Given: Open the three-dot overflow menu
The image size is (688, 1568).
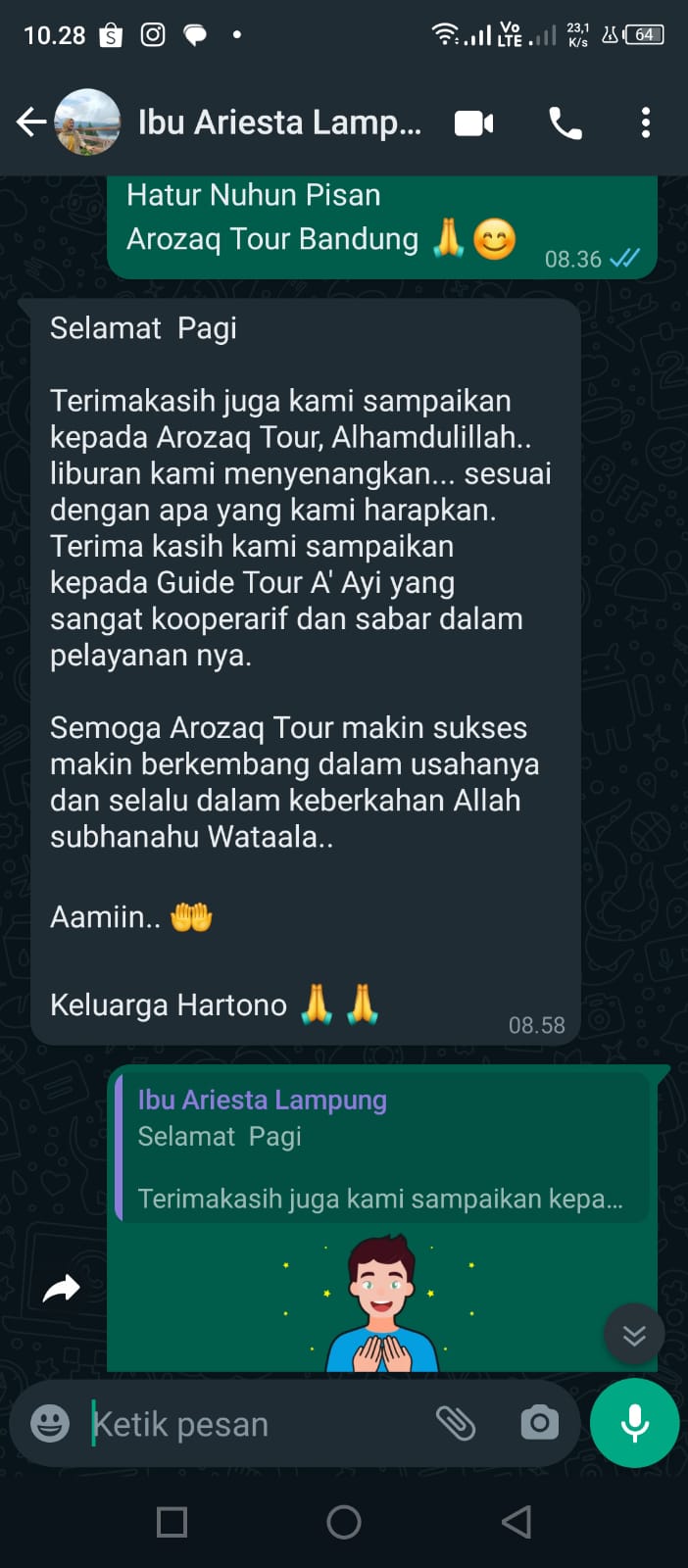Looking at the screenshot, I should click(x=645, y=123).
